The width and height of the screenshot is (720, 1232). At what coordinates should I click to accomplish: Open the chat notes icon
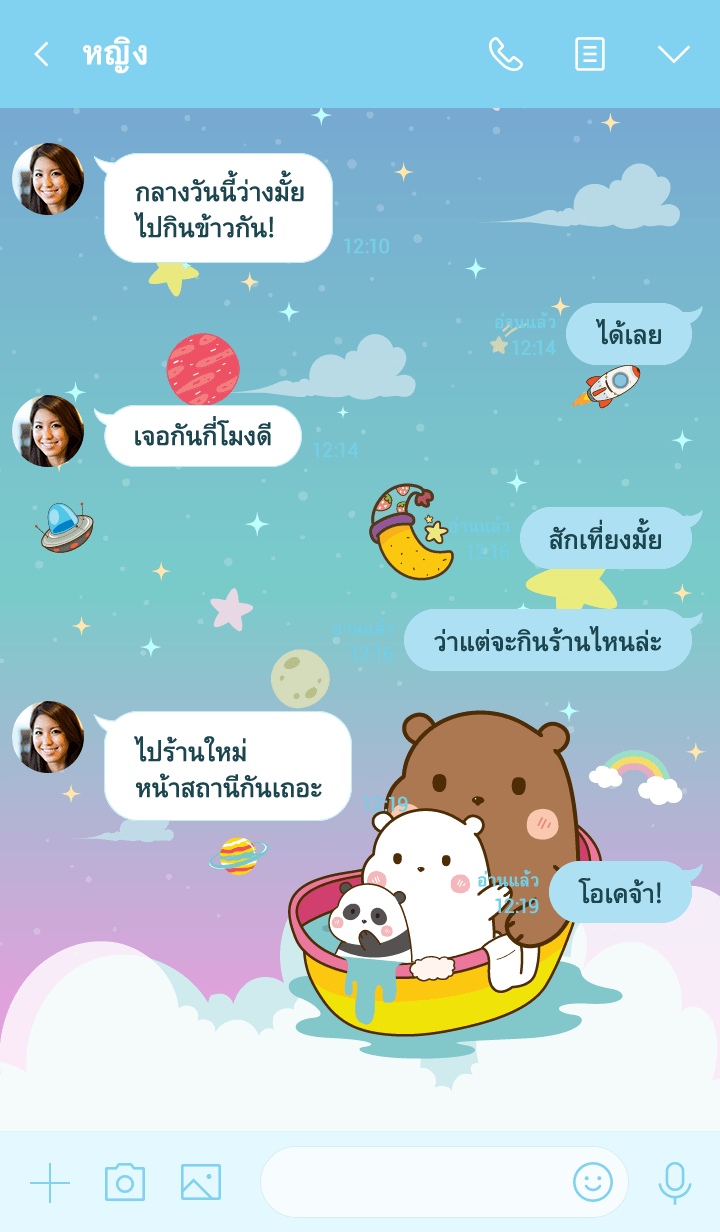590,54
